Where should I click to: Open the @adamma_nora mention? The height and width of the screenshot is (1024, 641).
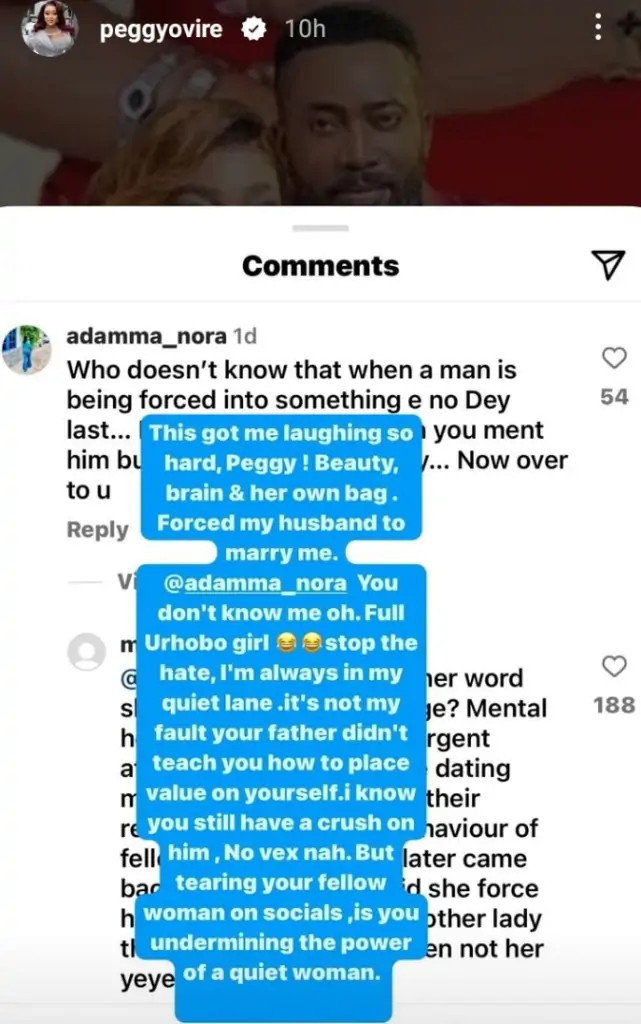[x=268, y=582]
